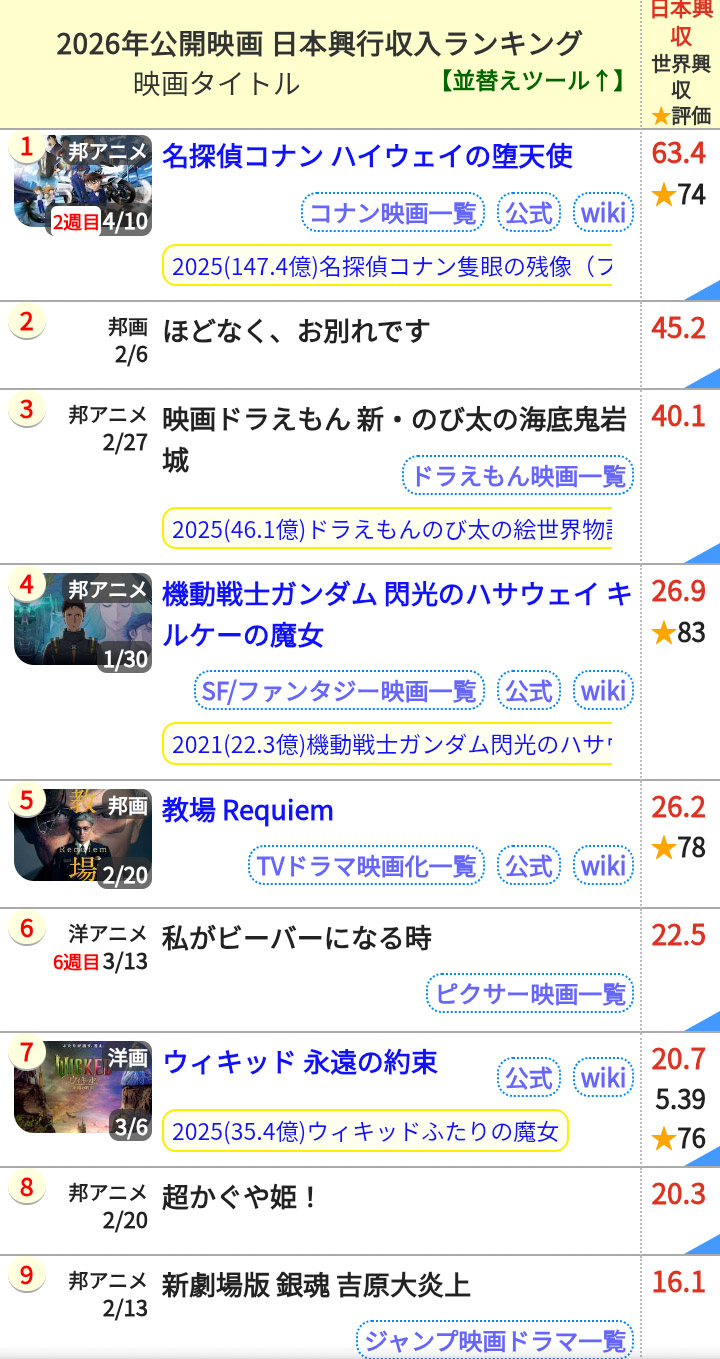Open 教場 Requiem title link
The image size is (720, 1359).
247,810
